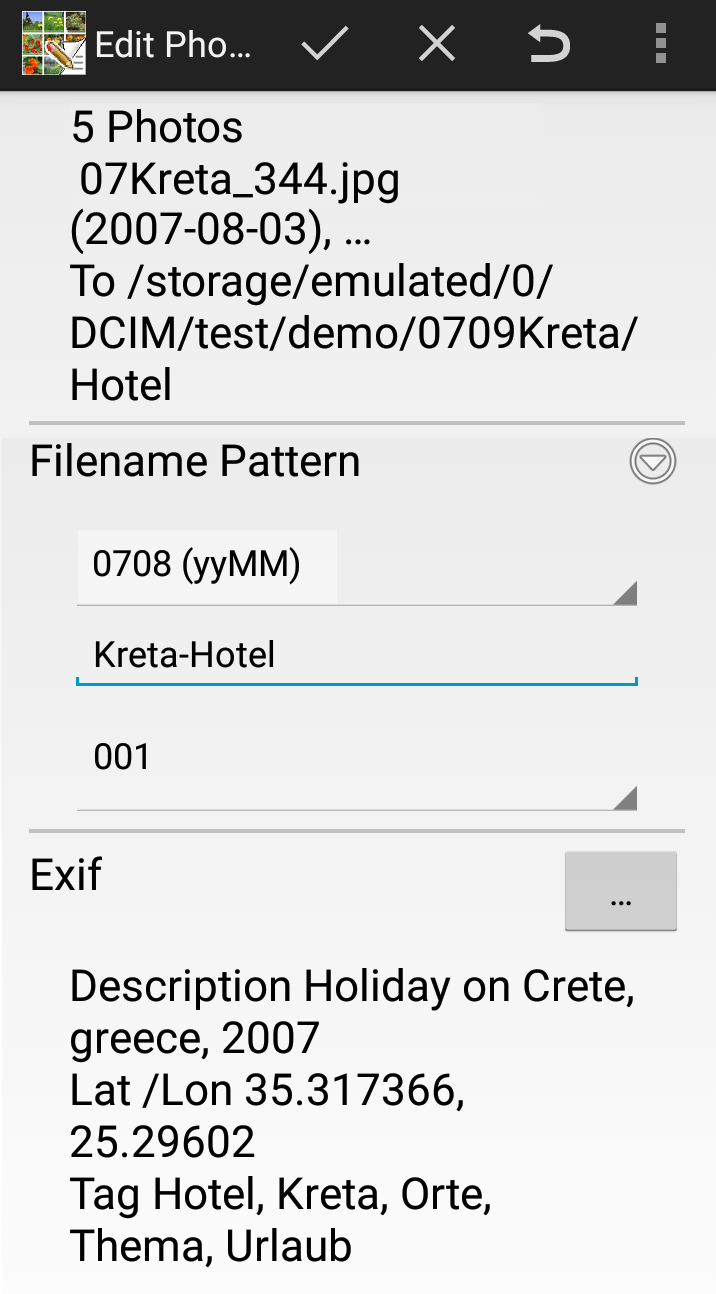
Task: Collapse the Filename Pattern section
Action: point(653,462)
